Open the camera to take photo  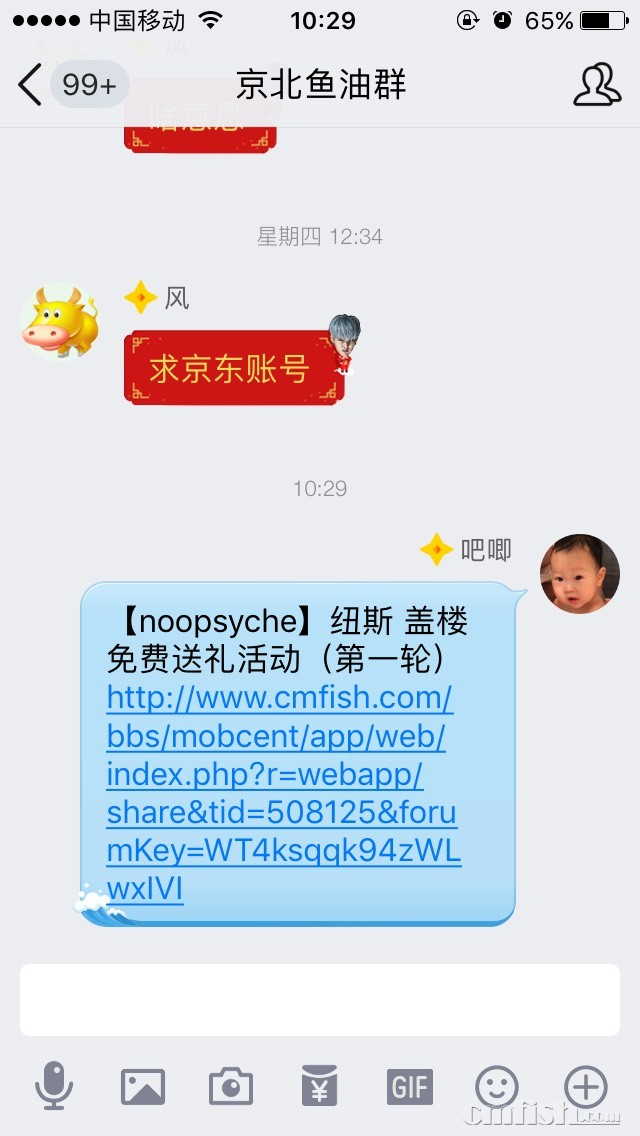[x=231, y=1086]
